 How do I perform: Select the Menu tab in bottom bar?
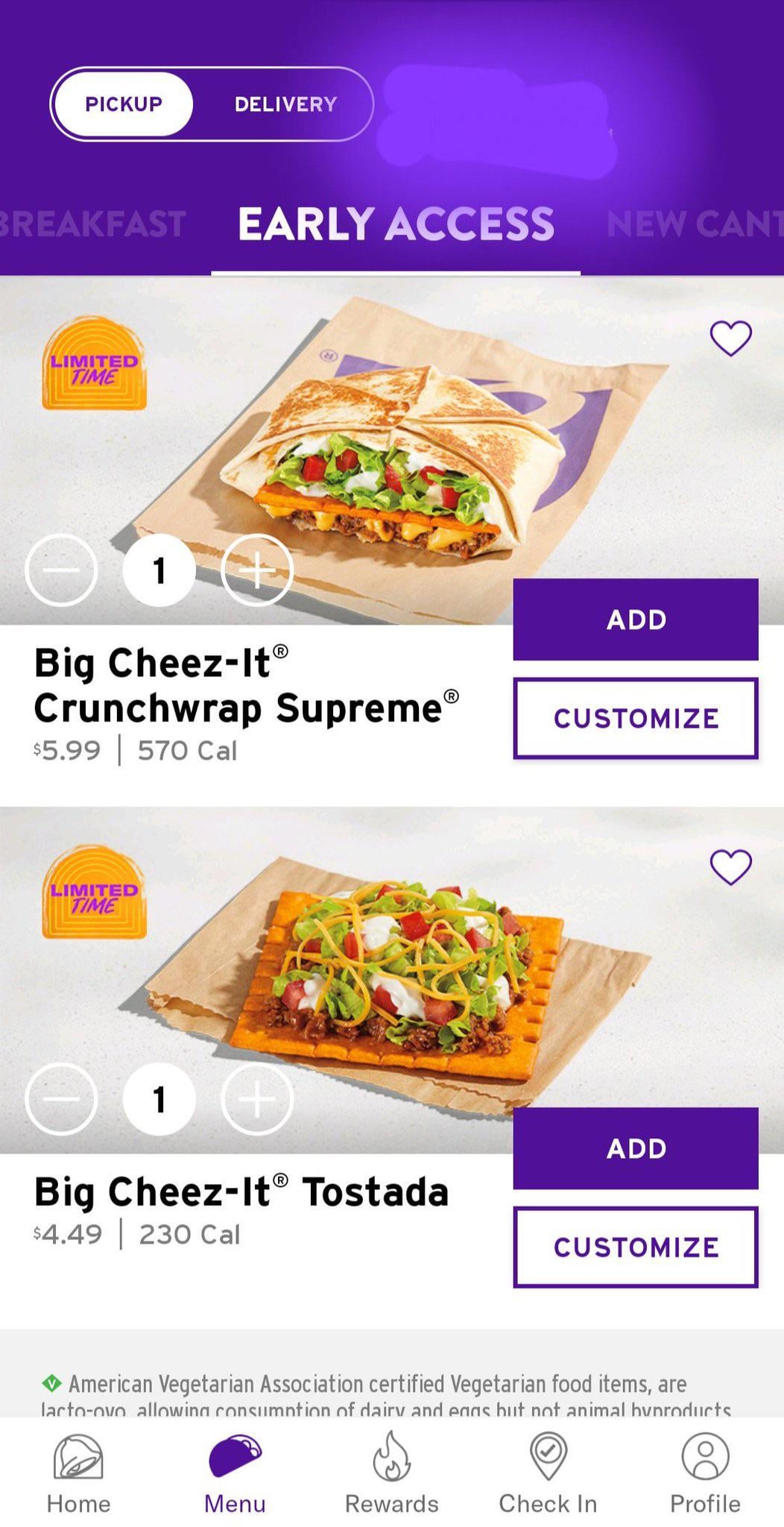pyautogui.click(x=235, y=1473)
